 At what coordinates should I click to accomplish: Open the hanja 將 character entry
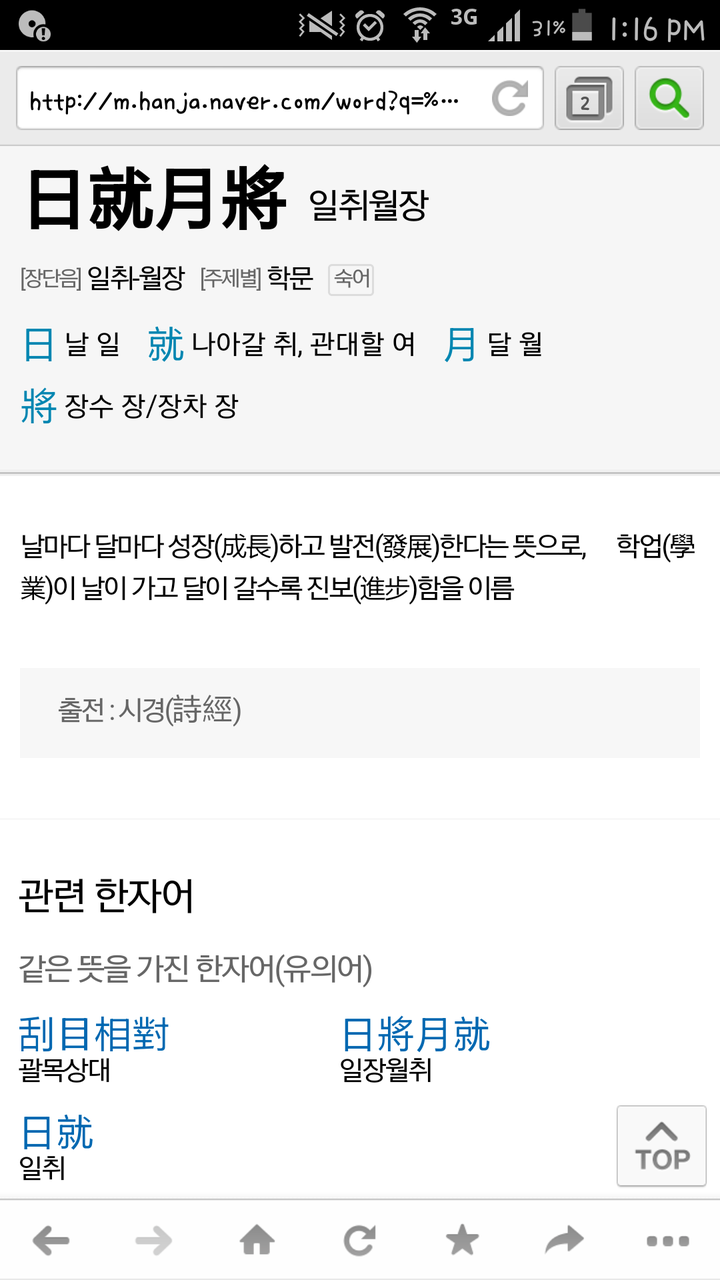coord(39,407)
